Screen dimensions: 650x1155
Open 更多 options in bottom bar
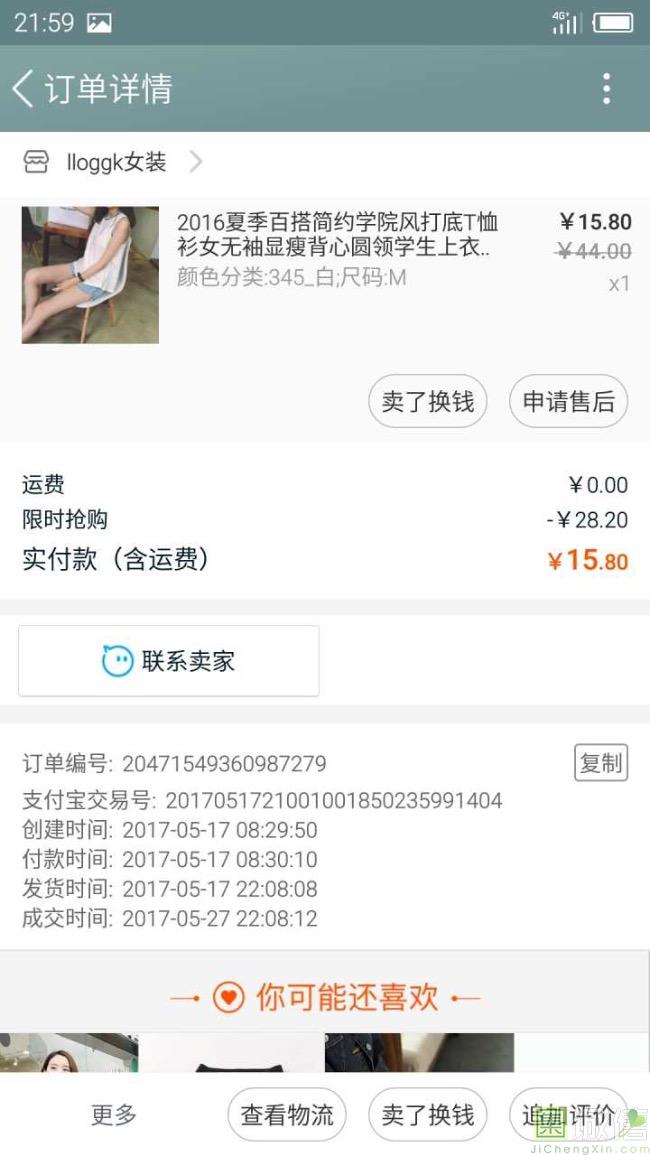[x=114, y=1115]
